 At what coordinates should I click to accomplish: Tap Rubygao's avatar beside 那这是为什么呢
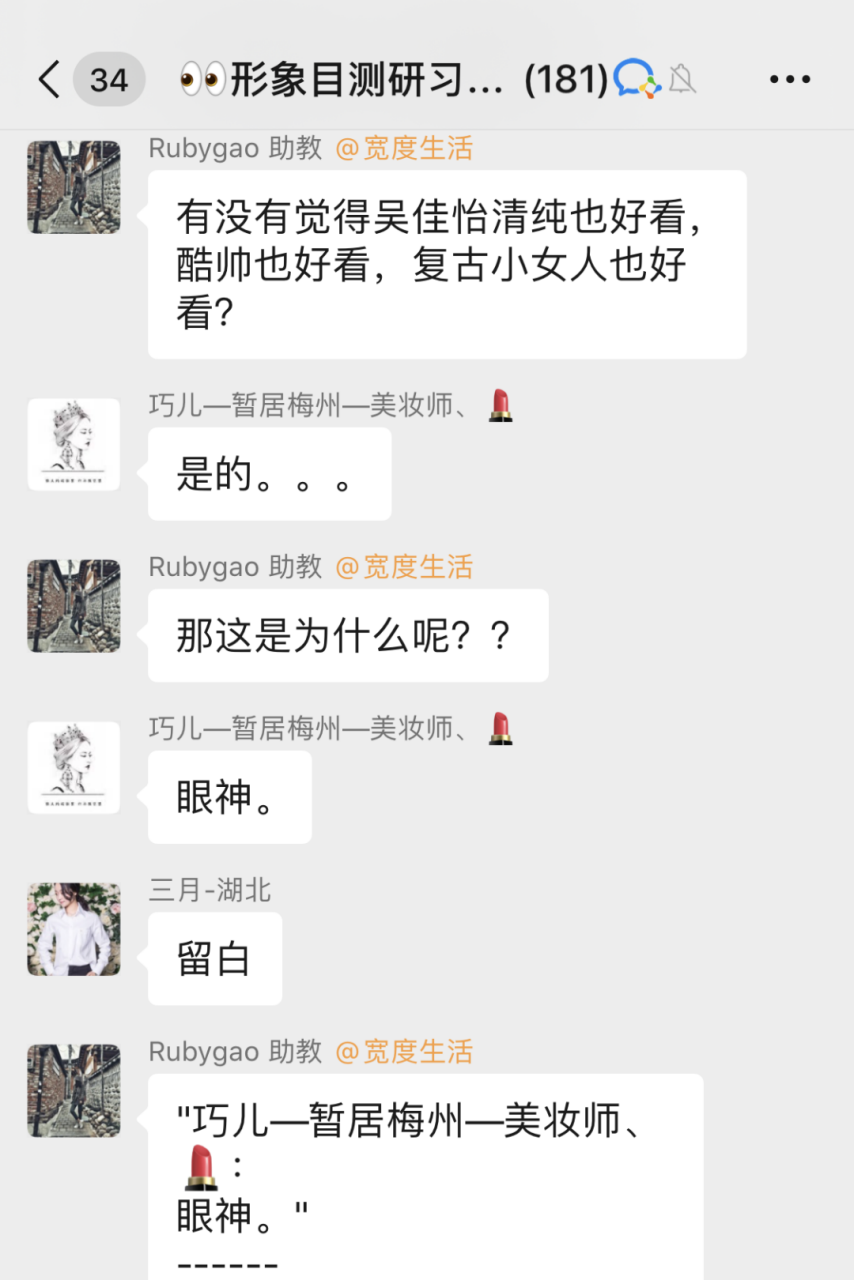pyautogui.click(x=73, y=606)
